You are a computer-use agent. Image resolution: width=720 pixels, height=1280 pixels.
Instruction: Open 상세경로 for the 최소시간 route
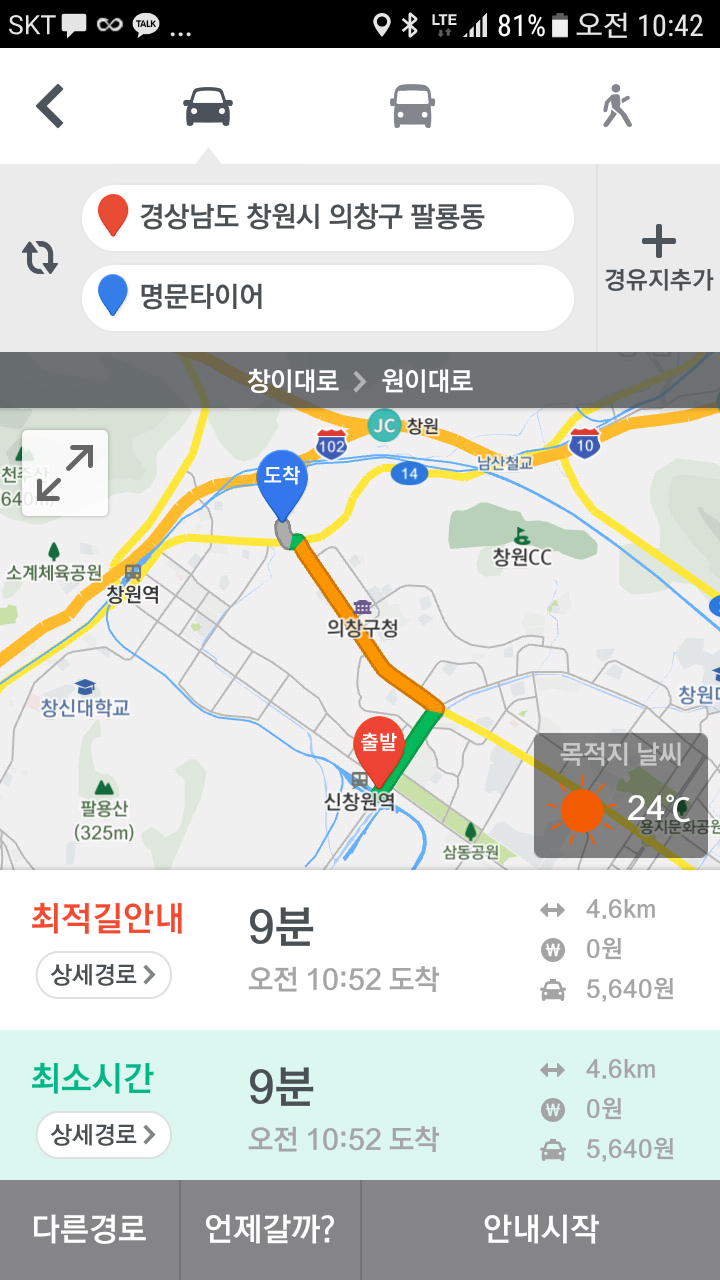click(104, 1135)
